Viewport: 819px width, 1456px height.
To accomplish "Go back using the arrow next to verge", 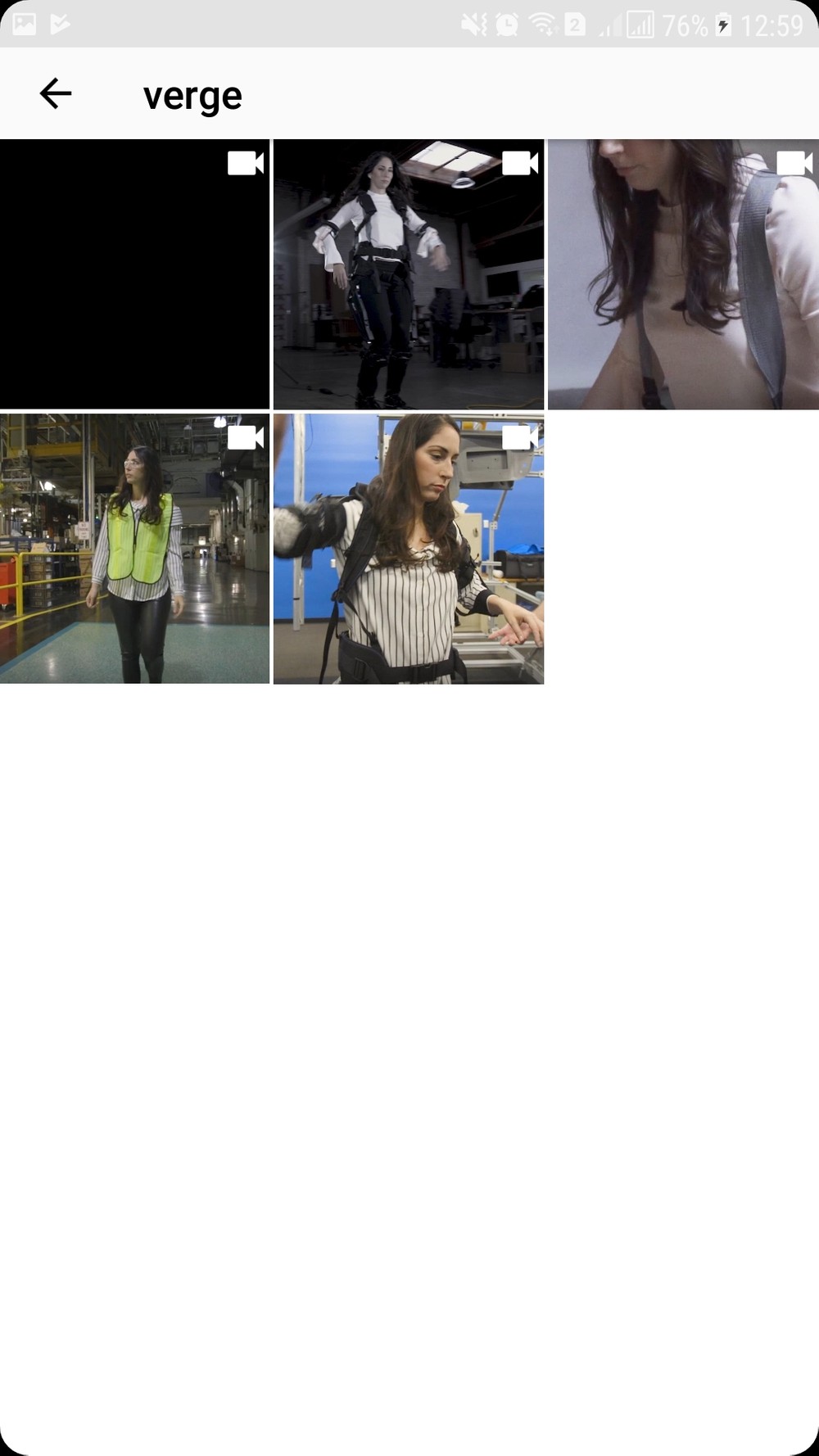I will 56,93.
